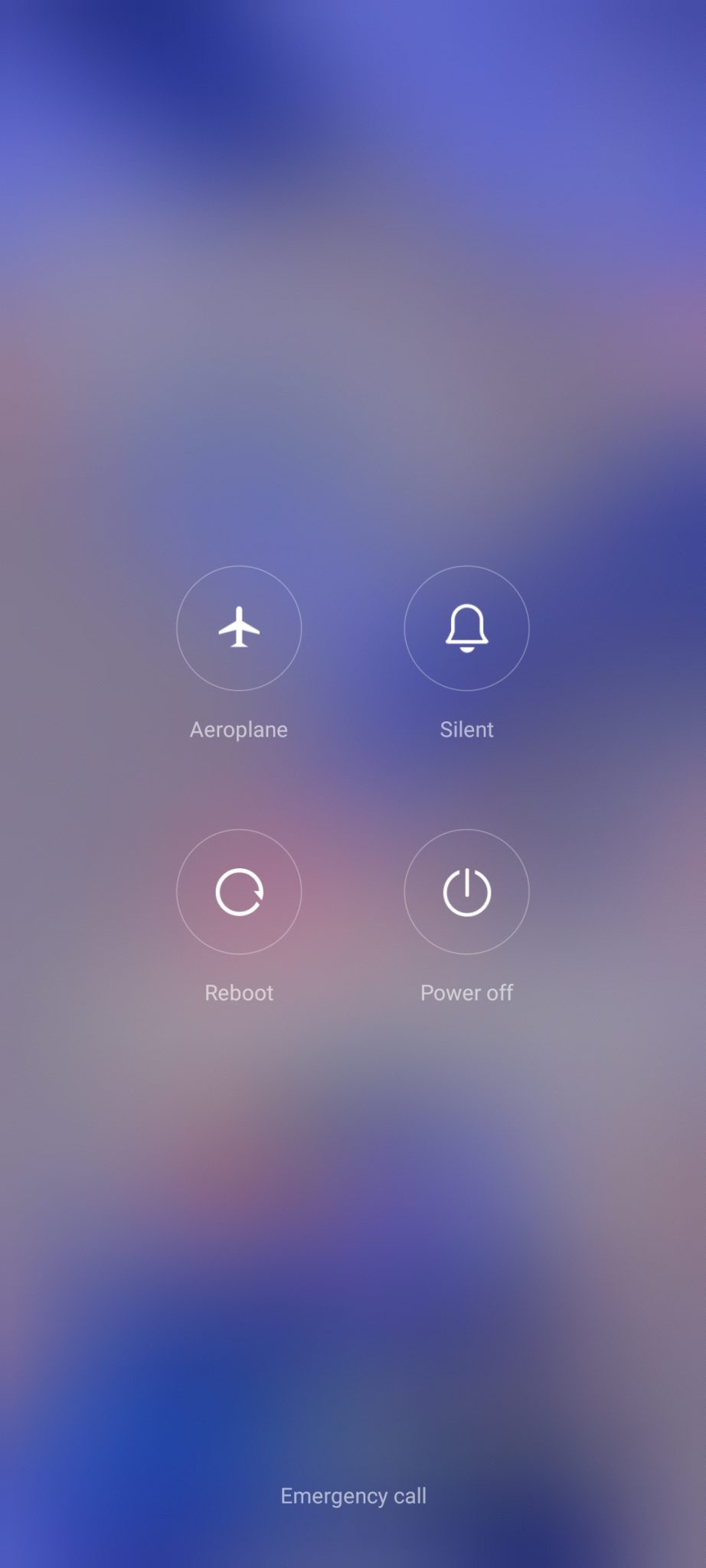Start an emergency call from the bottom link
Image resolution: width=706 pixels, height=1568 pixels.
tap(353, 1495)
